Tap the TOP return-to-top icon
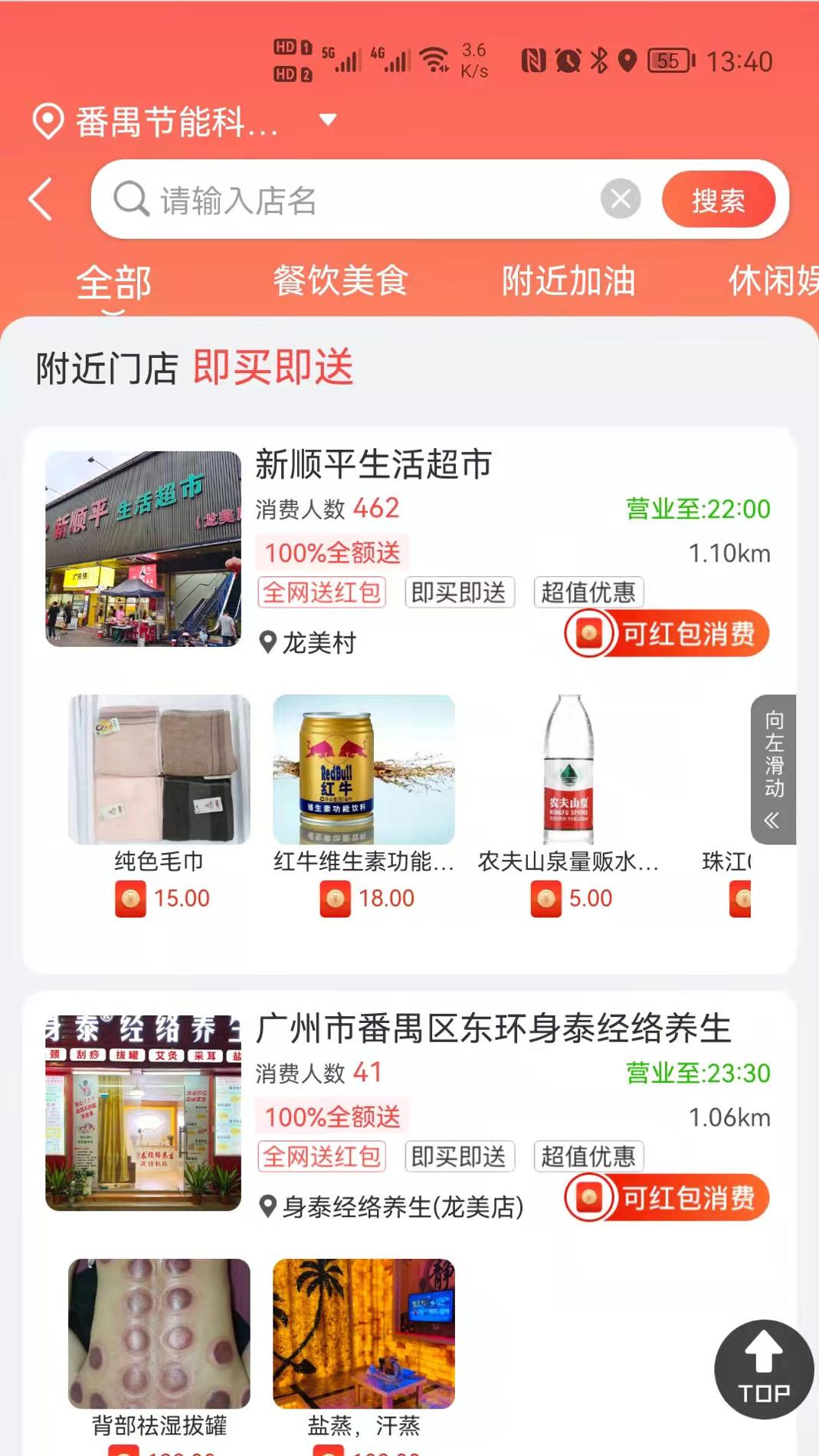This screenshot has width=819, height=1456. coord(763,1369)
